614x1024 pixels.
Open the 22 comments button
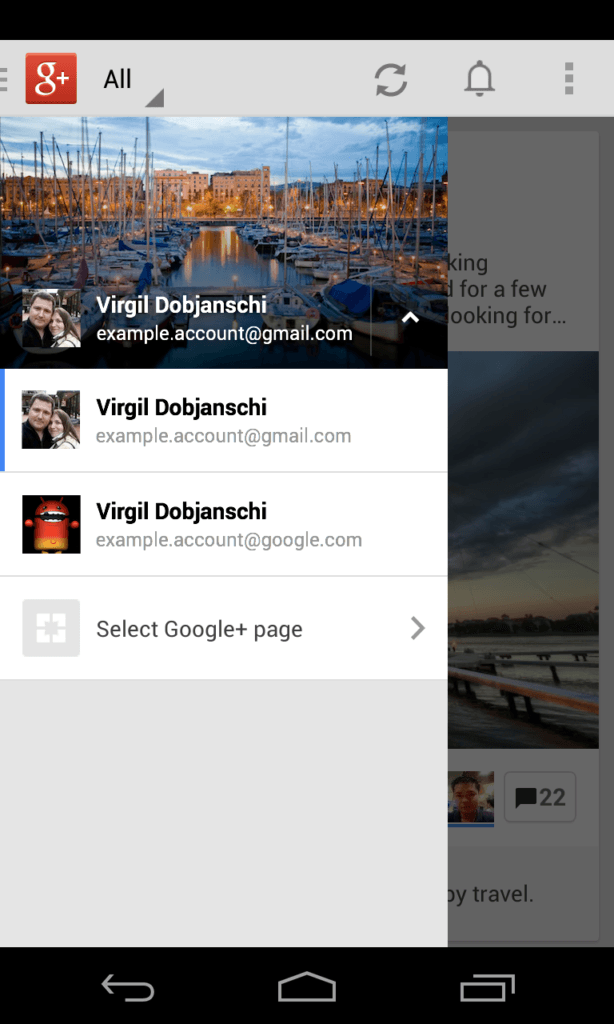click(x=540, y=797)
